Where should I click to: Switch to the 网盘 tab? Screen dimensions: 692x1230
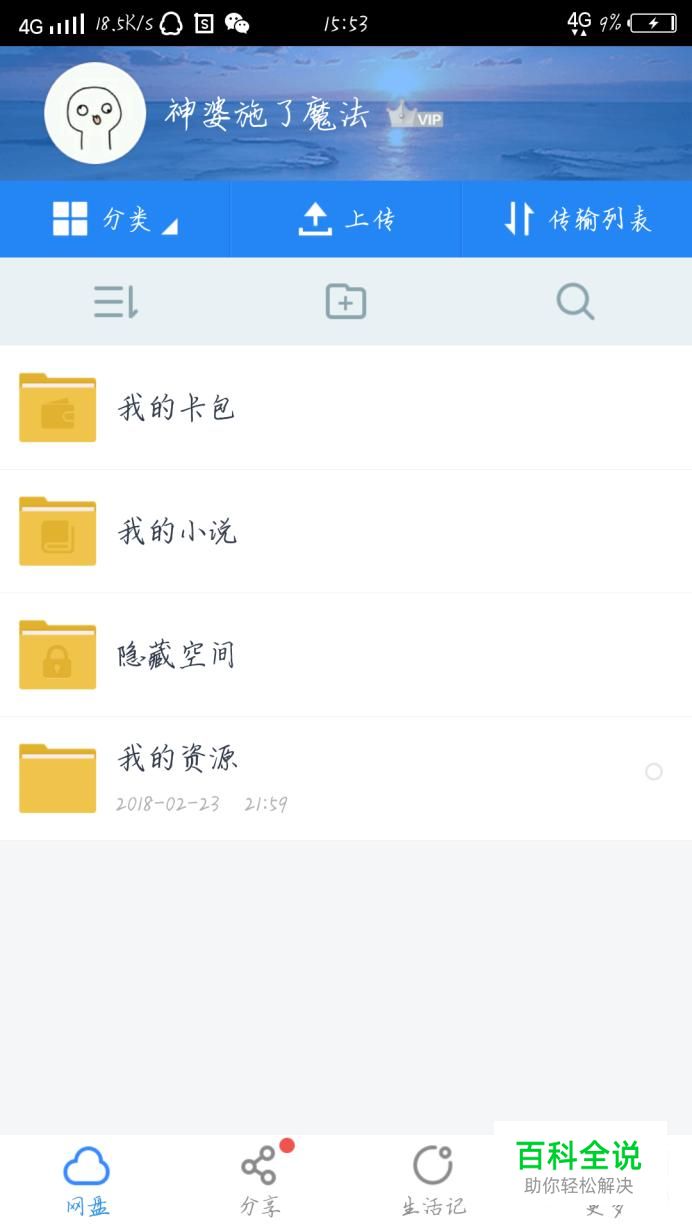point(87,1181)
